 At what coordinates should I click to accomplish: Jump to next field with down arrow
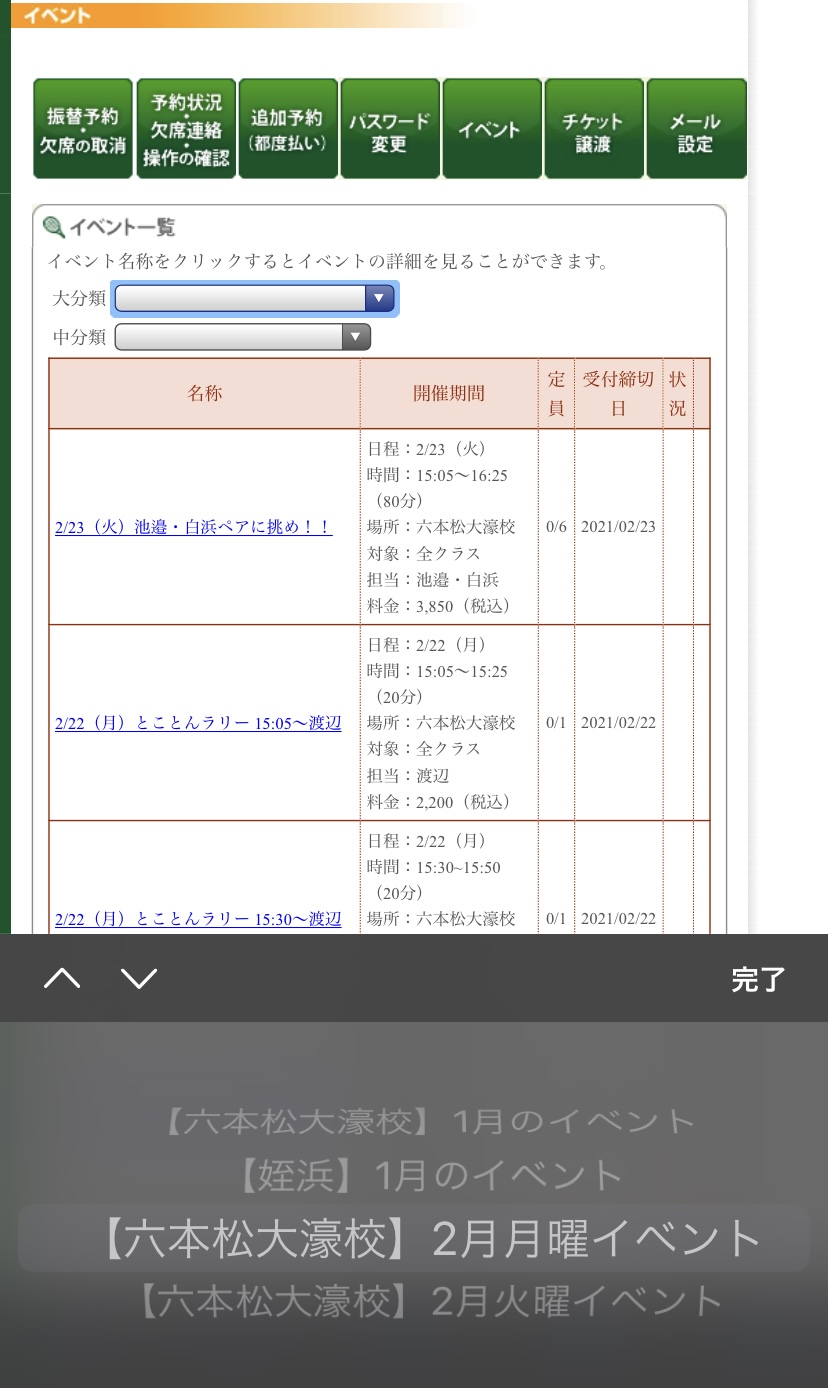[x=139, y=978]
